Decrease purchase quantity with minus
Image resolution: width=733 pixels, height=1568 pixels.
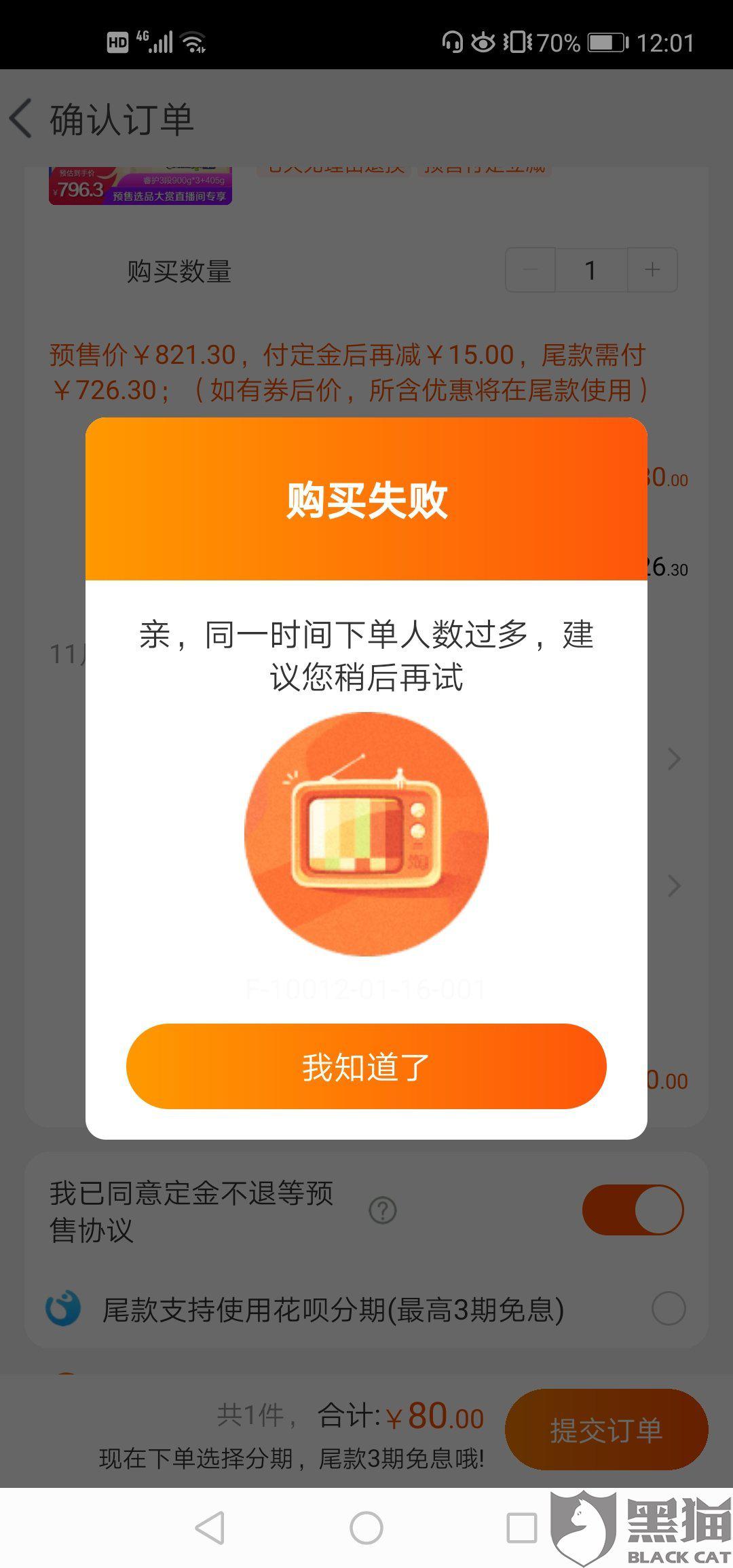pyautogui.click(x=531, y=269)
